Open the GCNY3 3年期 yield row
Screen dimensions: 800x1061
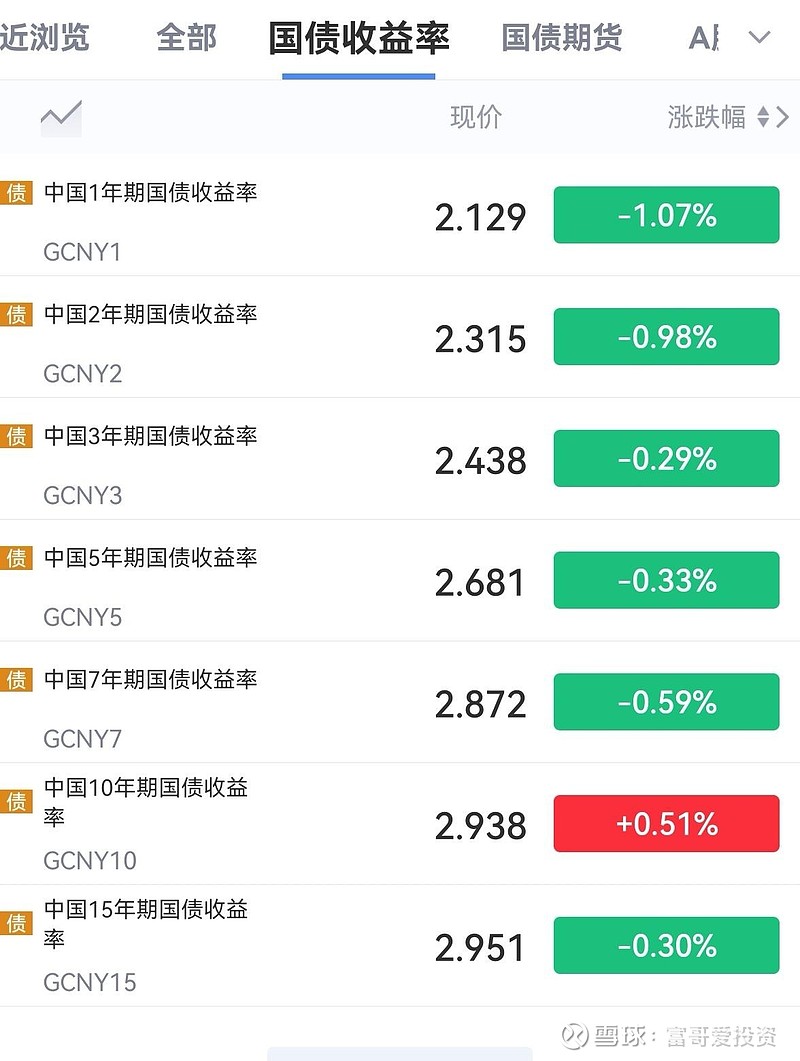pyautogui.click(x=151, y=437)
